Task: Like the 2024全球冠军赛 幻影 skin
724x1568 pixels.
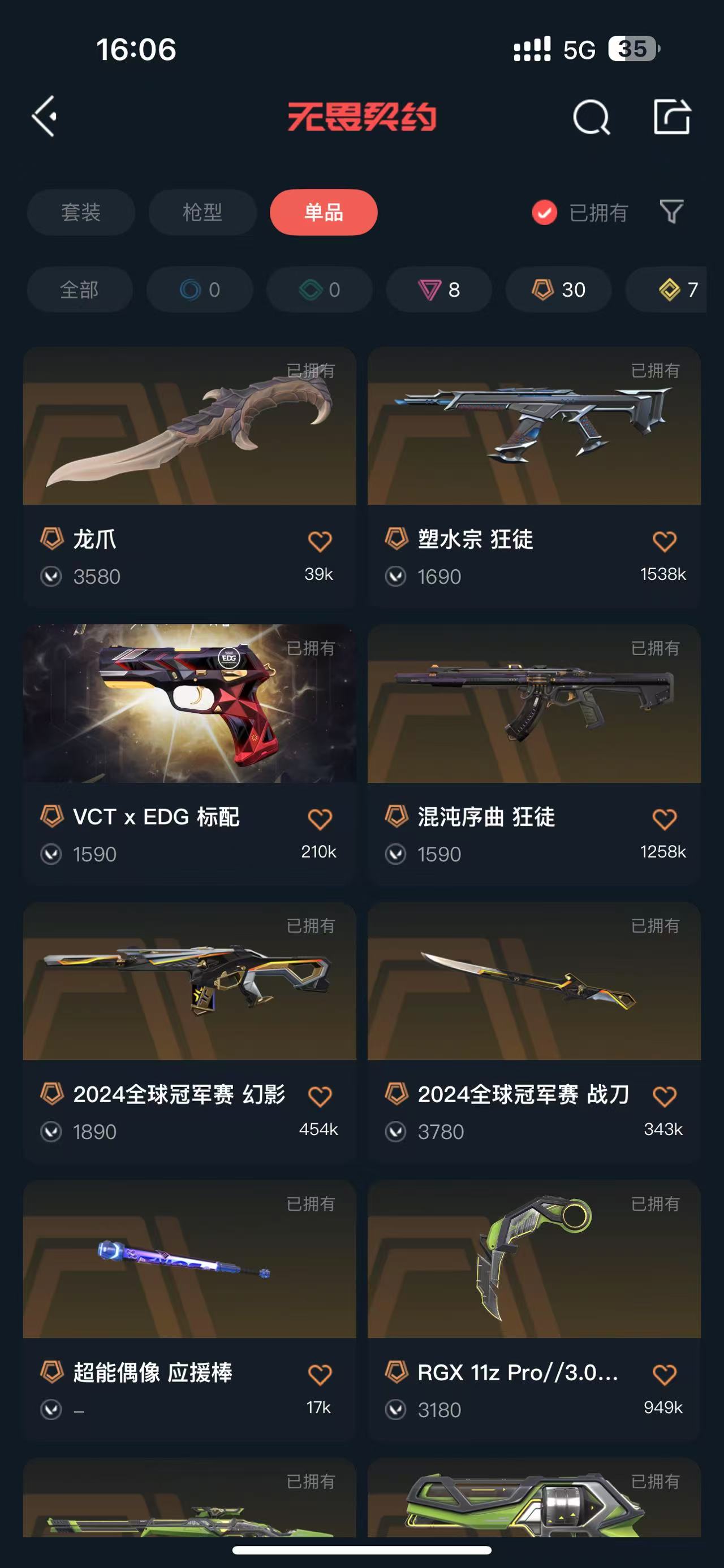Action: tap(320, 1096)
